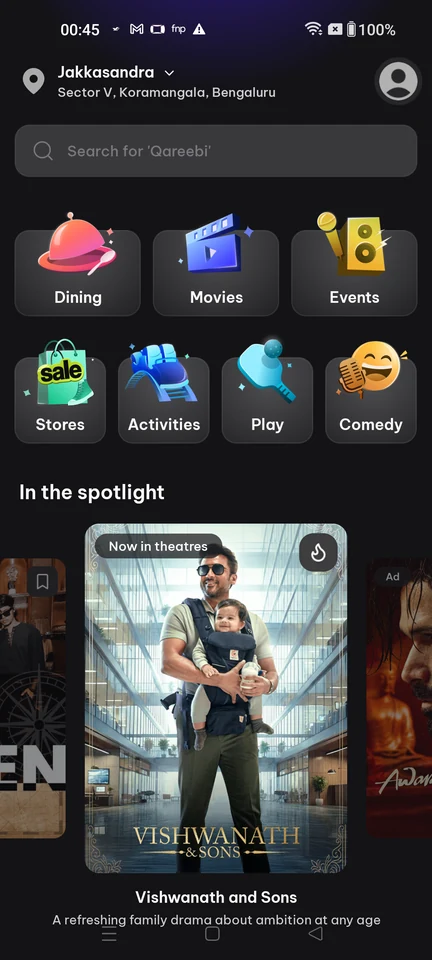Bookmark the movie on the left card
Viewport: 432px width, 960px height.
pos(42,582)
